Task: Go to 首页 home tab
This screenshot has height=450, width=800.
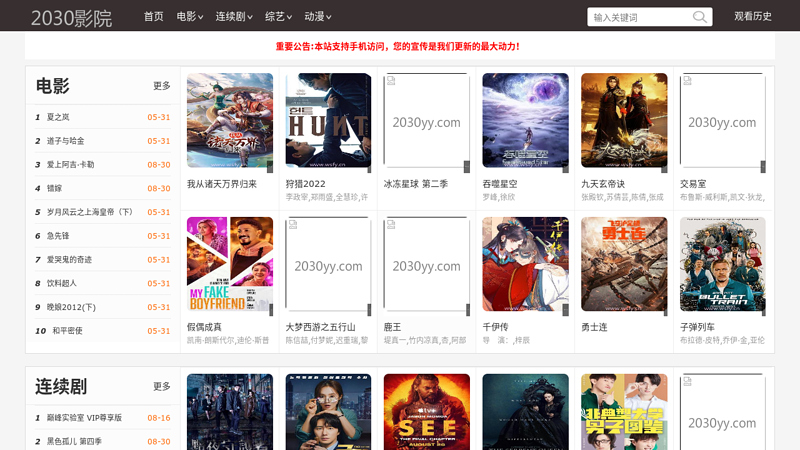Action: (153, 17)
